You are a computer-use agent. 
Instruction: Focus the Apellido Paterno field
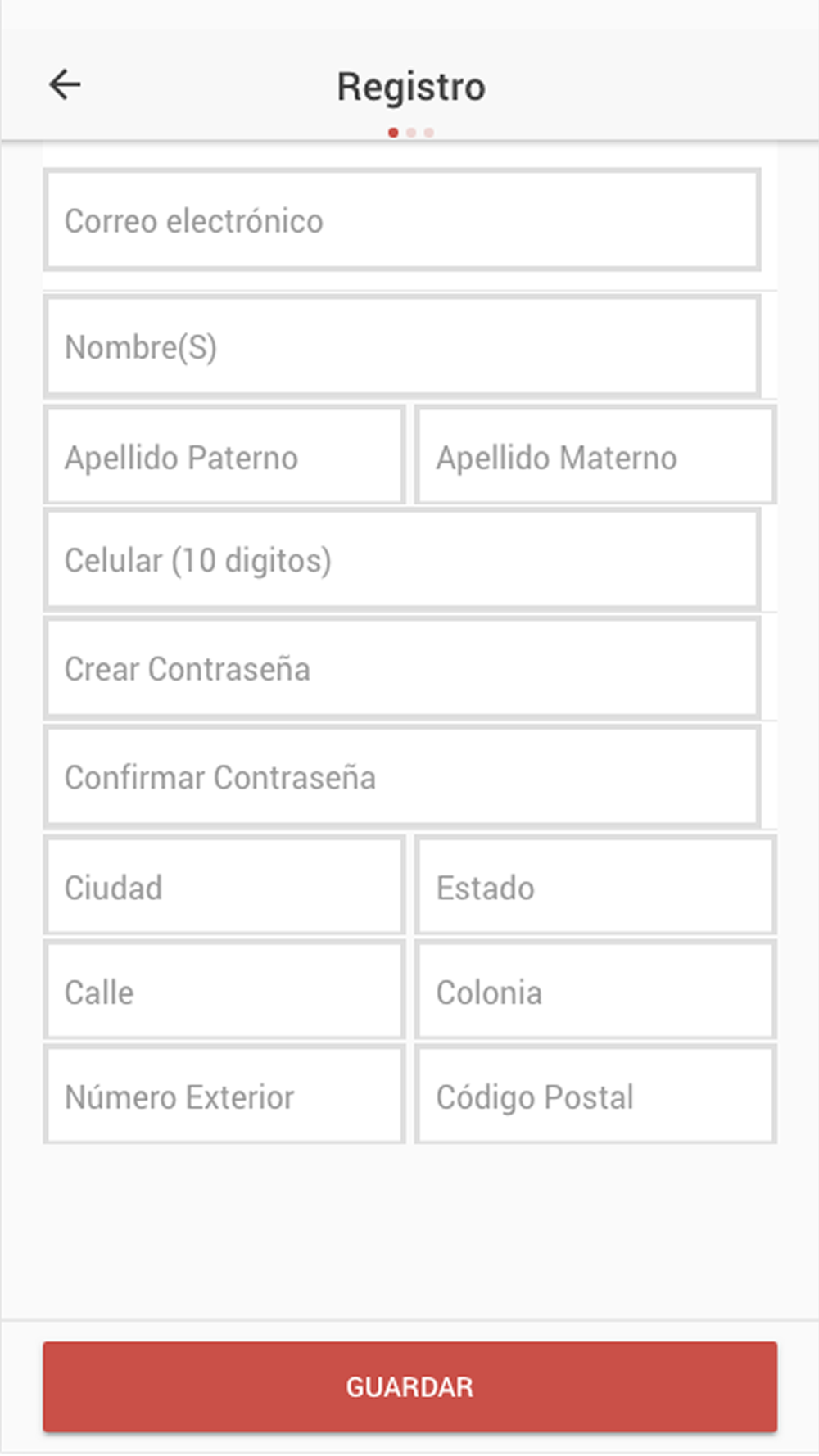[x=224, y=455]
